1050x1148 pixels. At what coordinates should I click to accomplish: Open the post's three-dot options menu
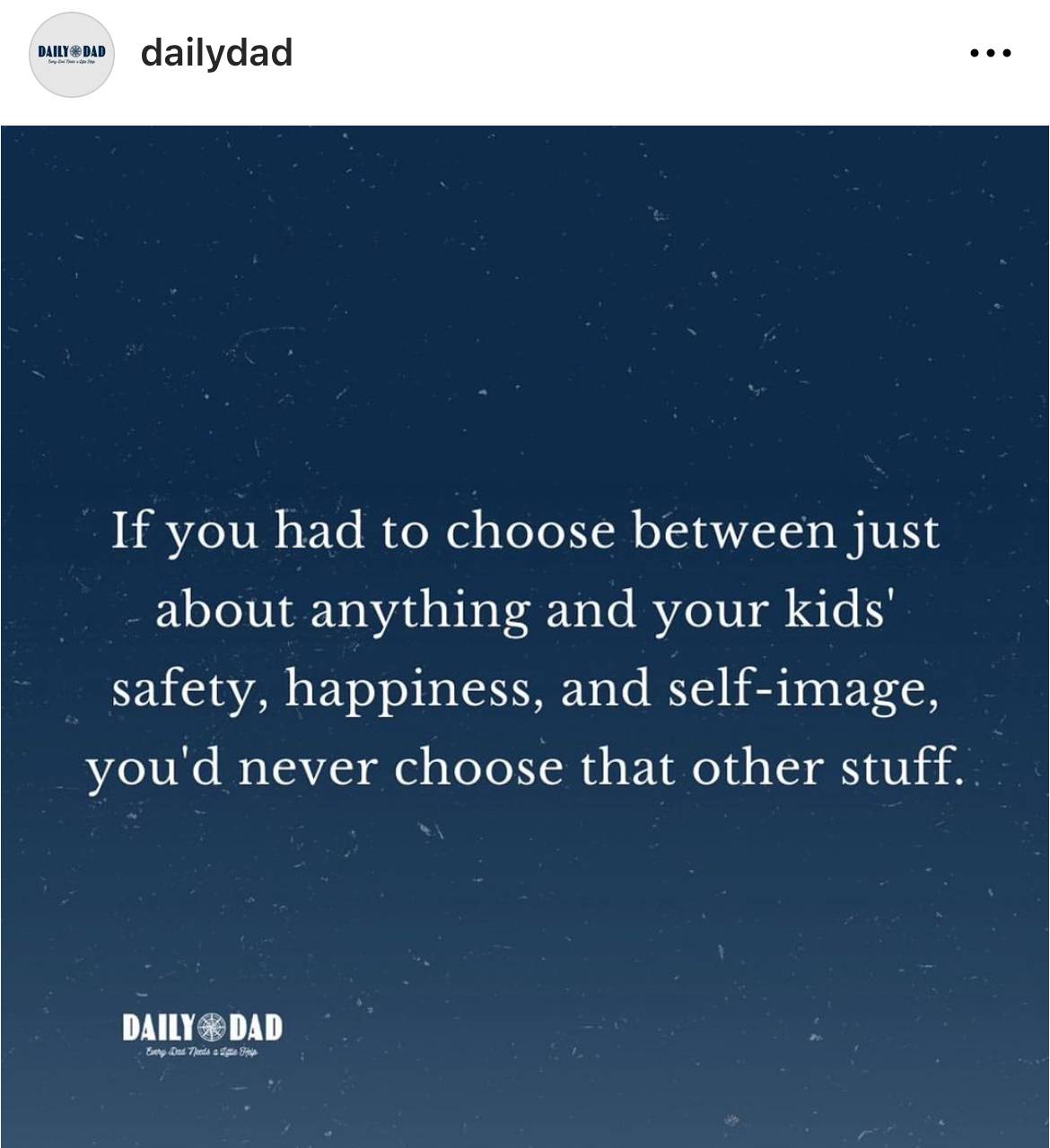[991, 54]
